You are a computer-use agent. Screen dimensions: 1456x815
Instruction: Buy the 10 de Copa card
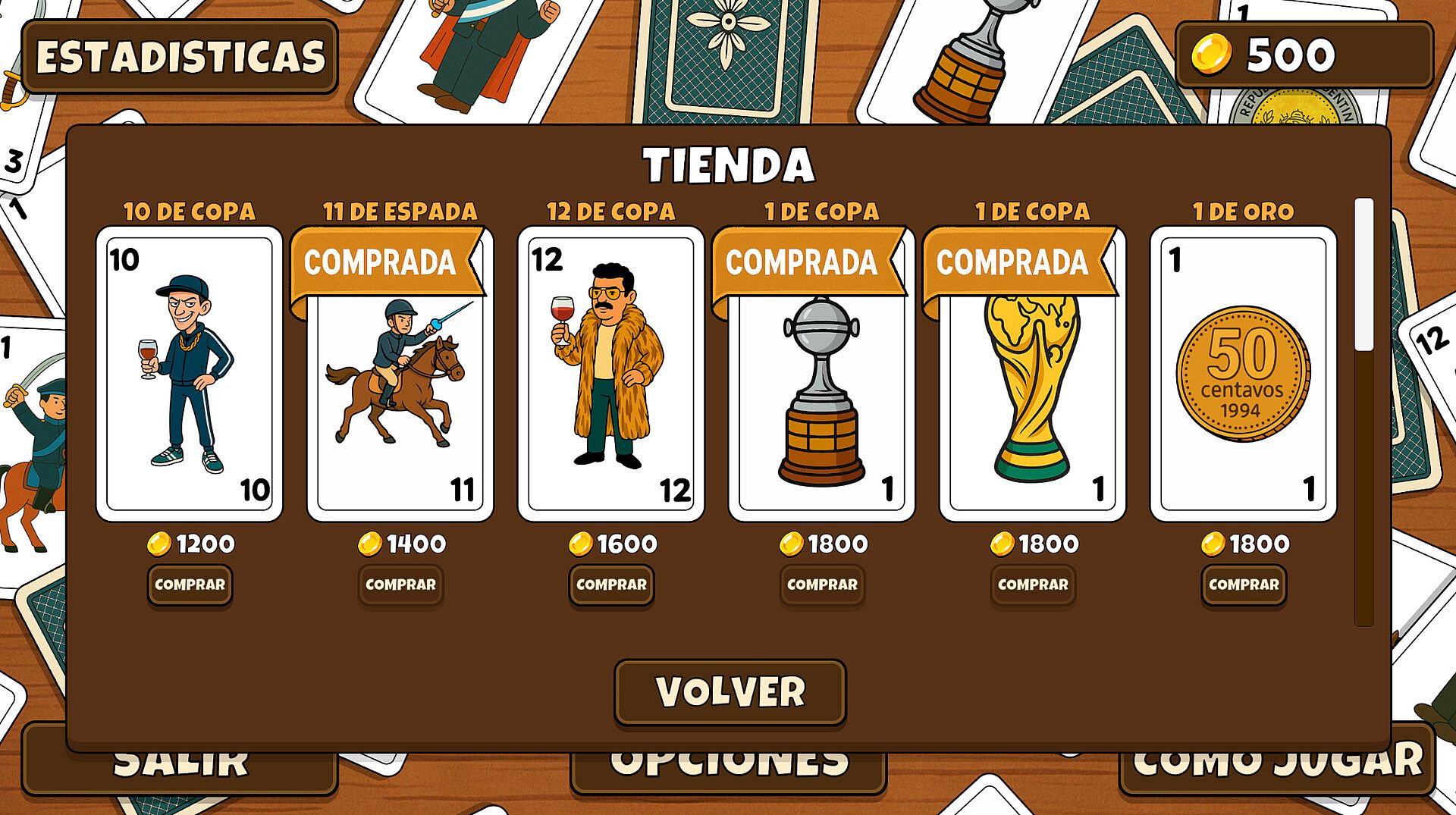(x=190, y=585)
